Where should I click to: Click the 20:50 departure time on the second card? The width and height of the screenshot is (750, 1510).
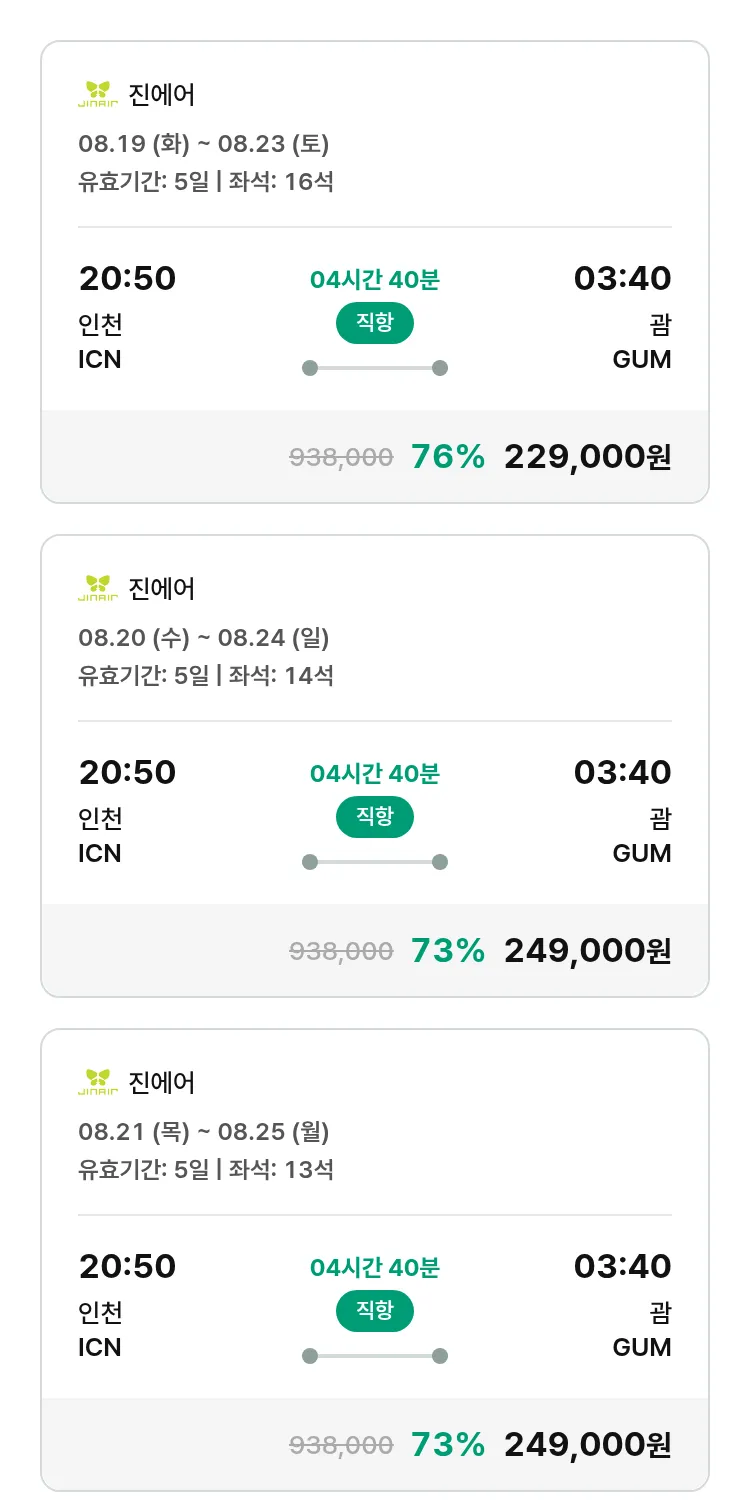pyautogui.click(x=127, y=772)
